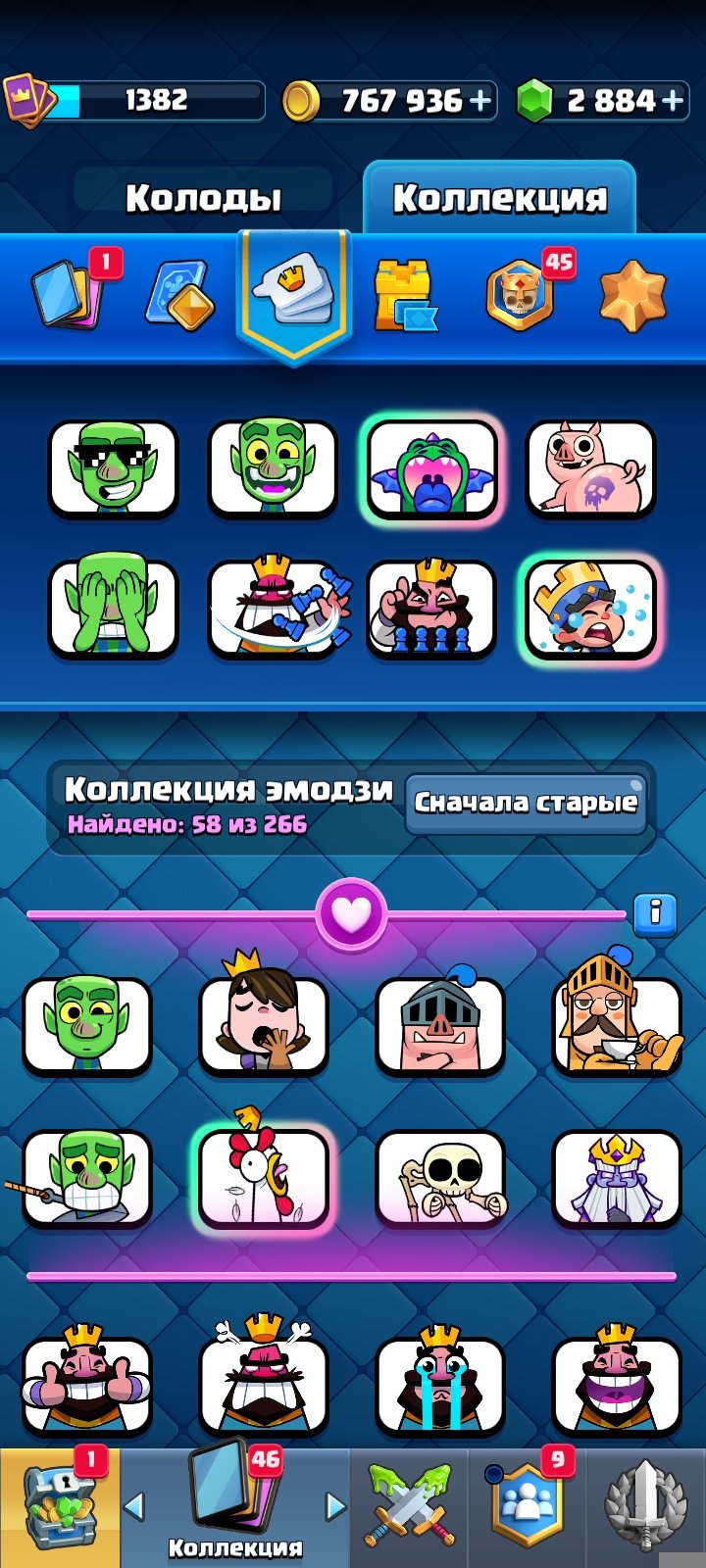Select the crying king with bubbles emote
The height and width of the screenshot is (1568, 706).
590,609
